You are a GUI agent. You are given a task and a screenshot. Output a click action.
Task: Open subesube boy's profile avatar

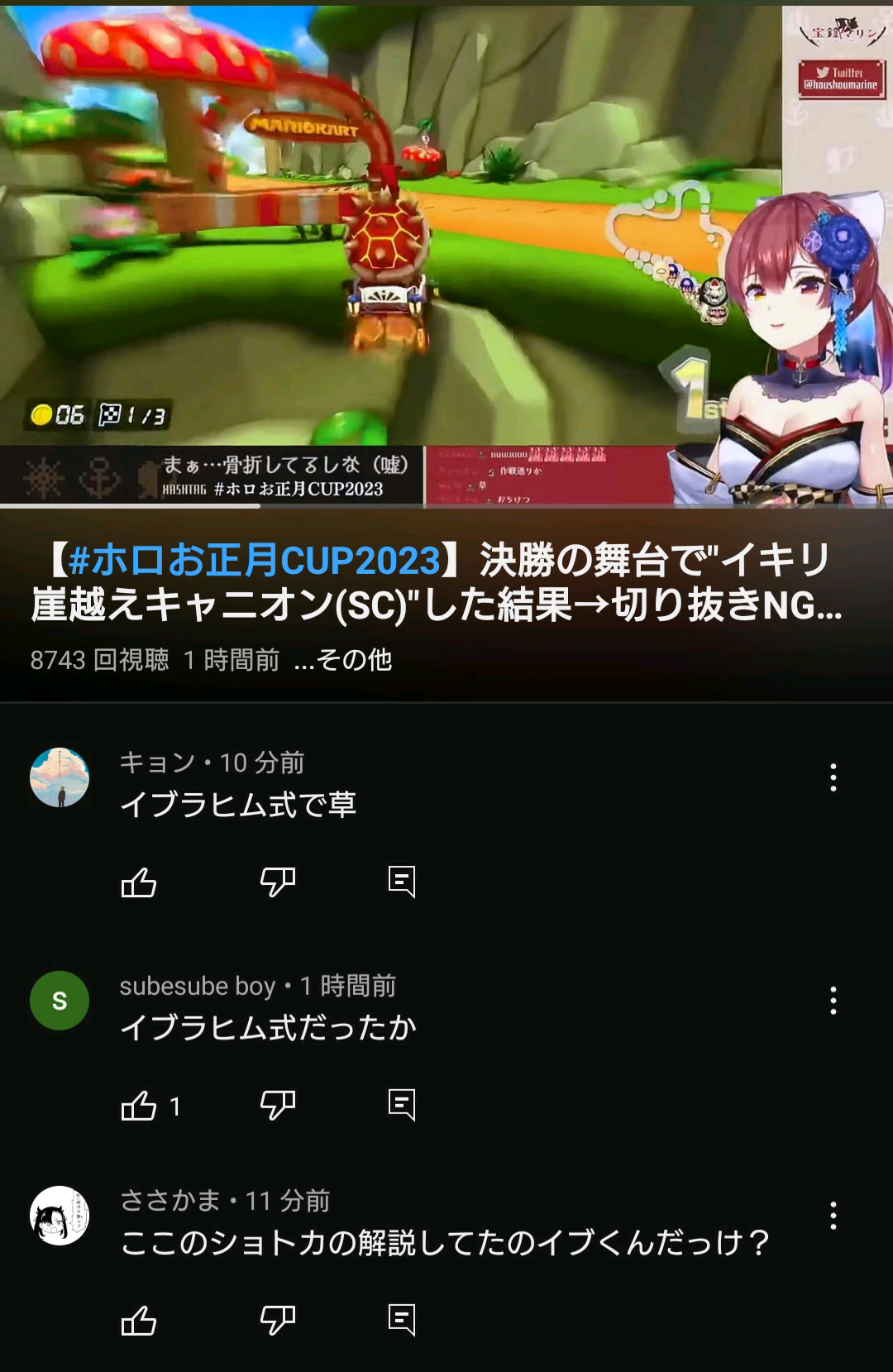tap(60, 1001)
